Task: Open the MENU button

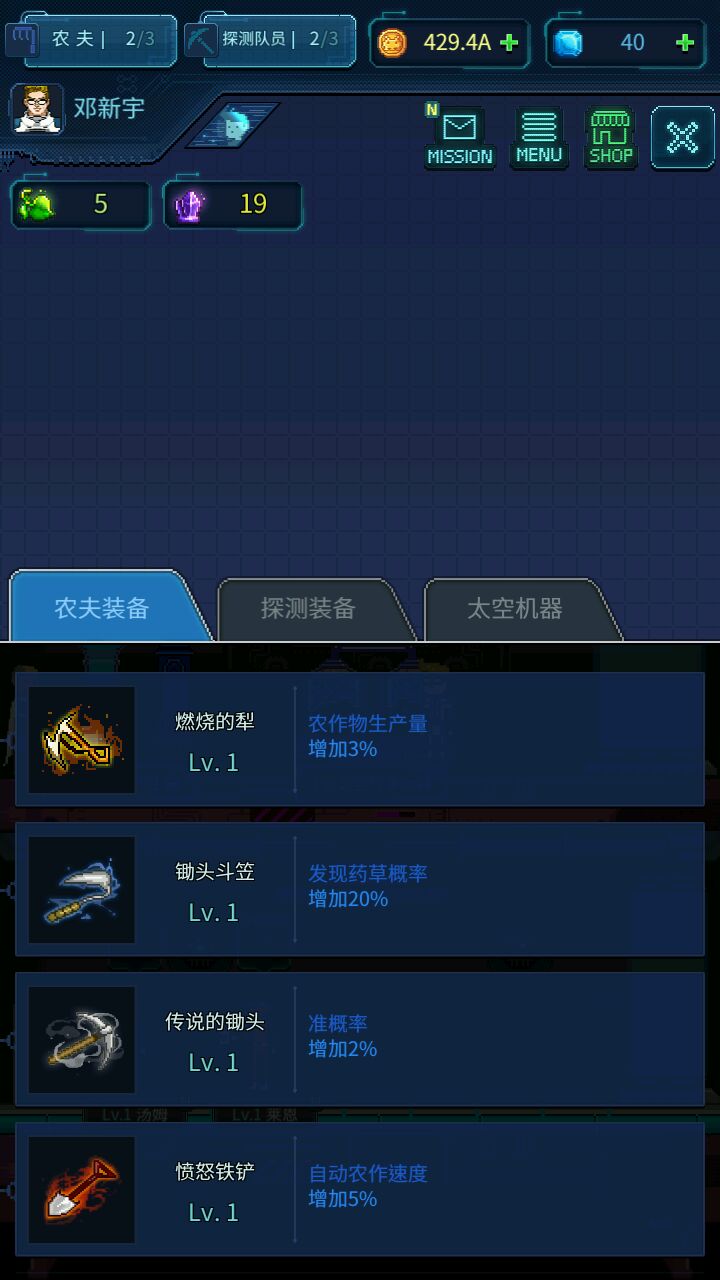Action: point(539,137)
